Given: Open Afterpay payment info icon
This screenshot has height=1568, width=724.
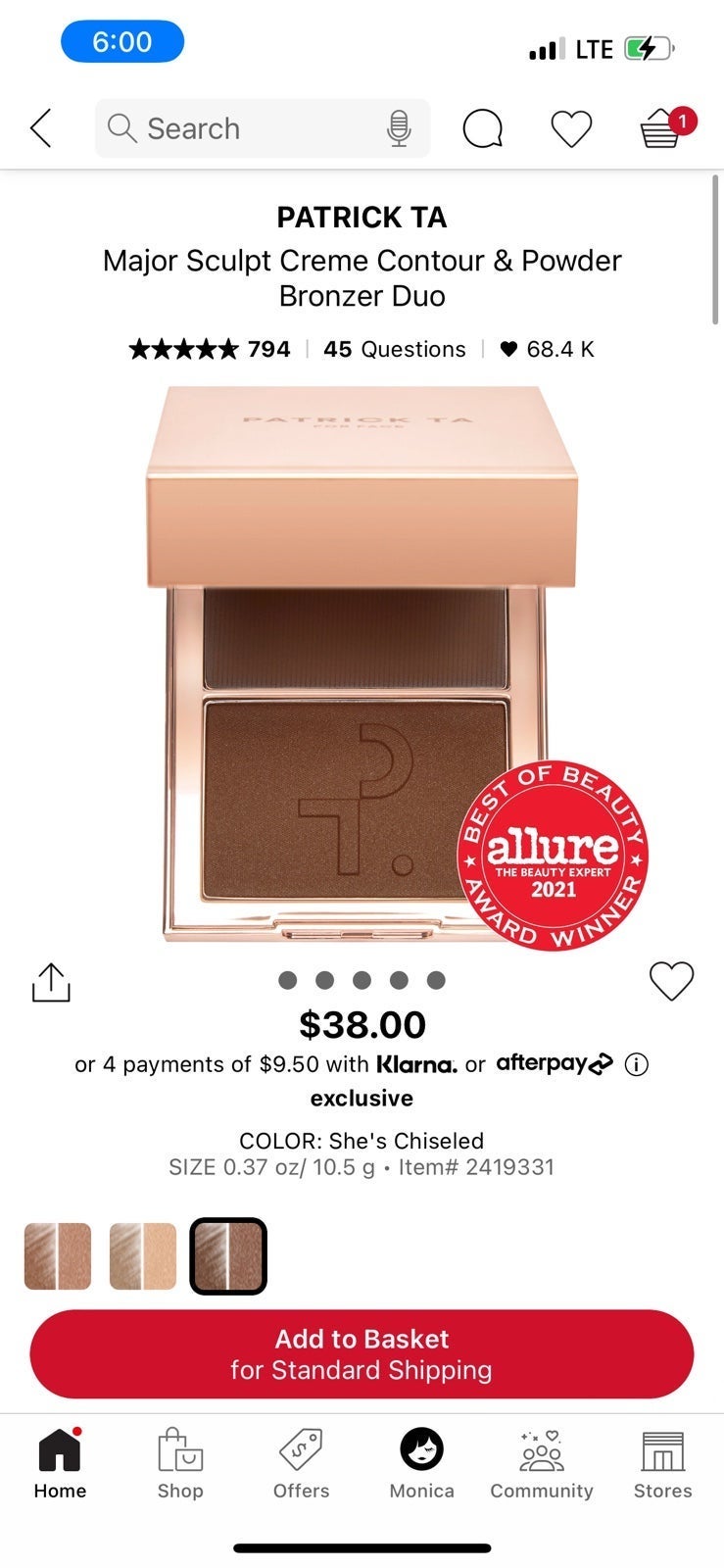Looking at the screenshot, I should pos(637,1064).
